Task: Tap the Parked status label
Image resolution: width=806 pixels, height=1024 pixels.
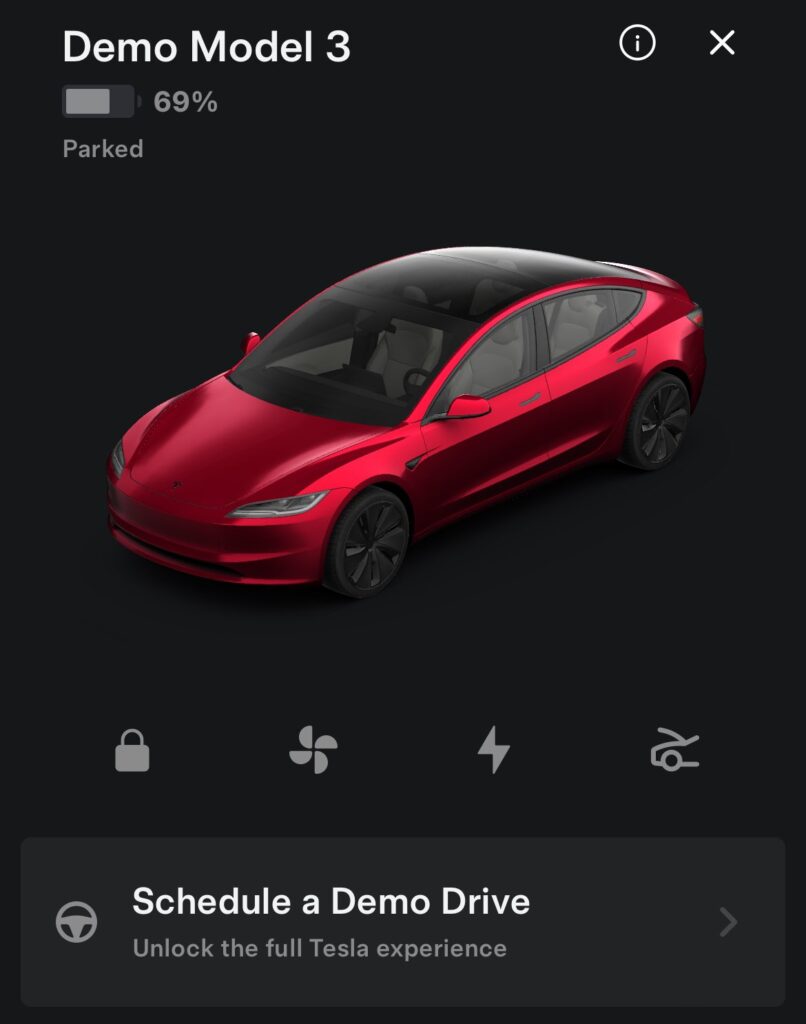Action: point(103,149)
